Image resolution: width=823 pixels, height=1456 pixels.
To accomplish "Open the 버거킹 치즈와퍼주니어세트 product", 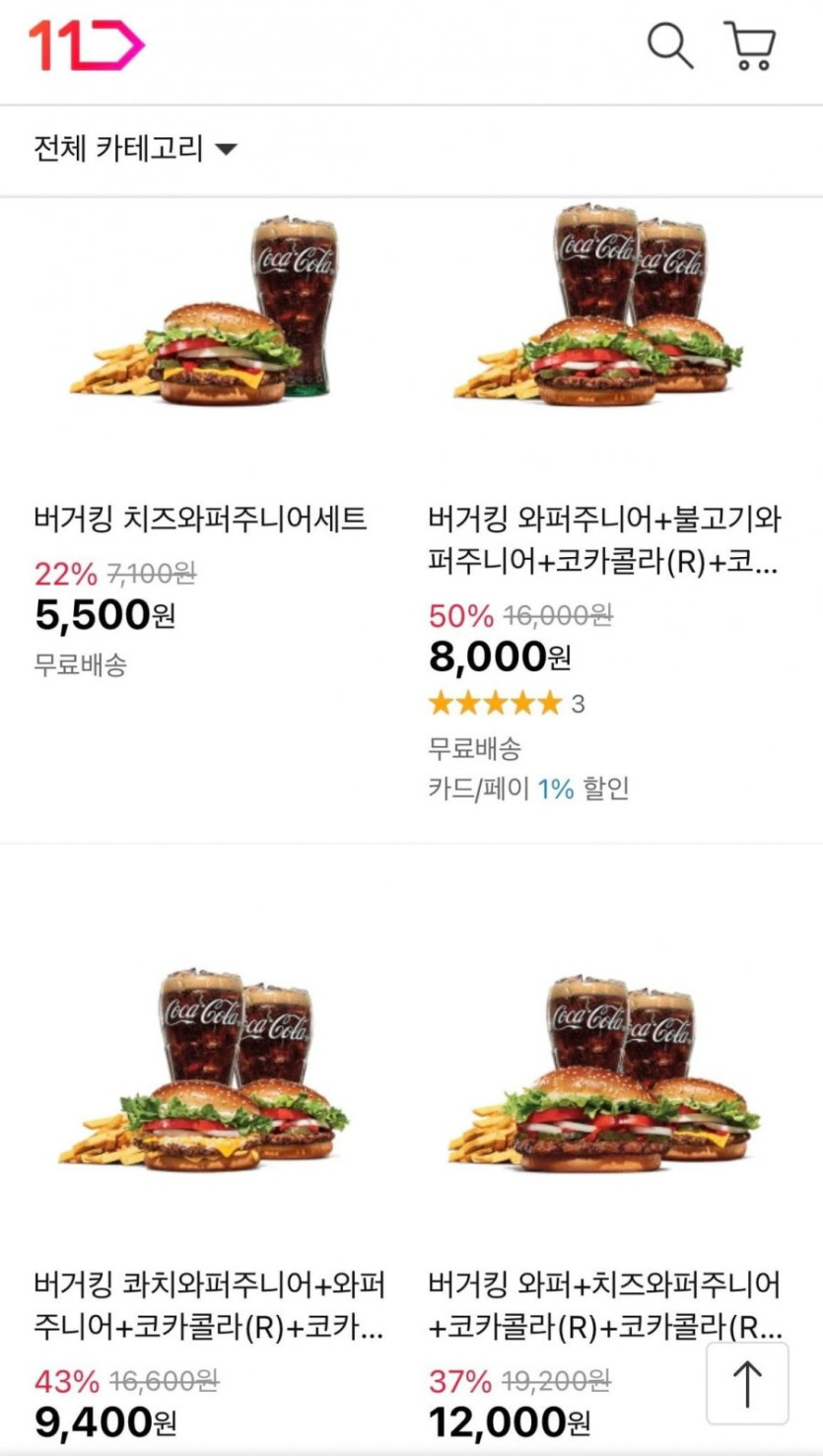I will [x=200, y=517].
